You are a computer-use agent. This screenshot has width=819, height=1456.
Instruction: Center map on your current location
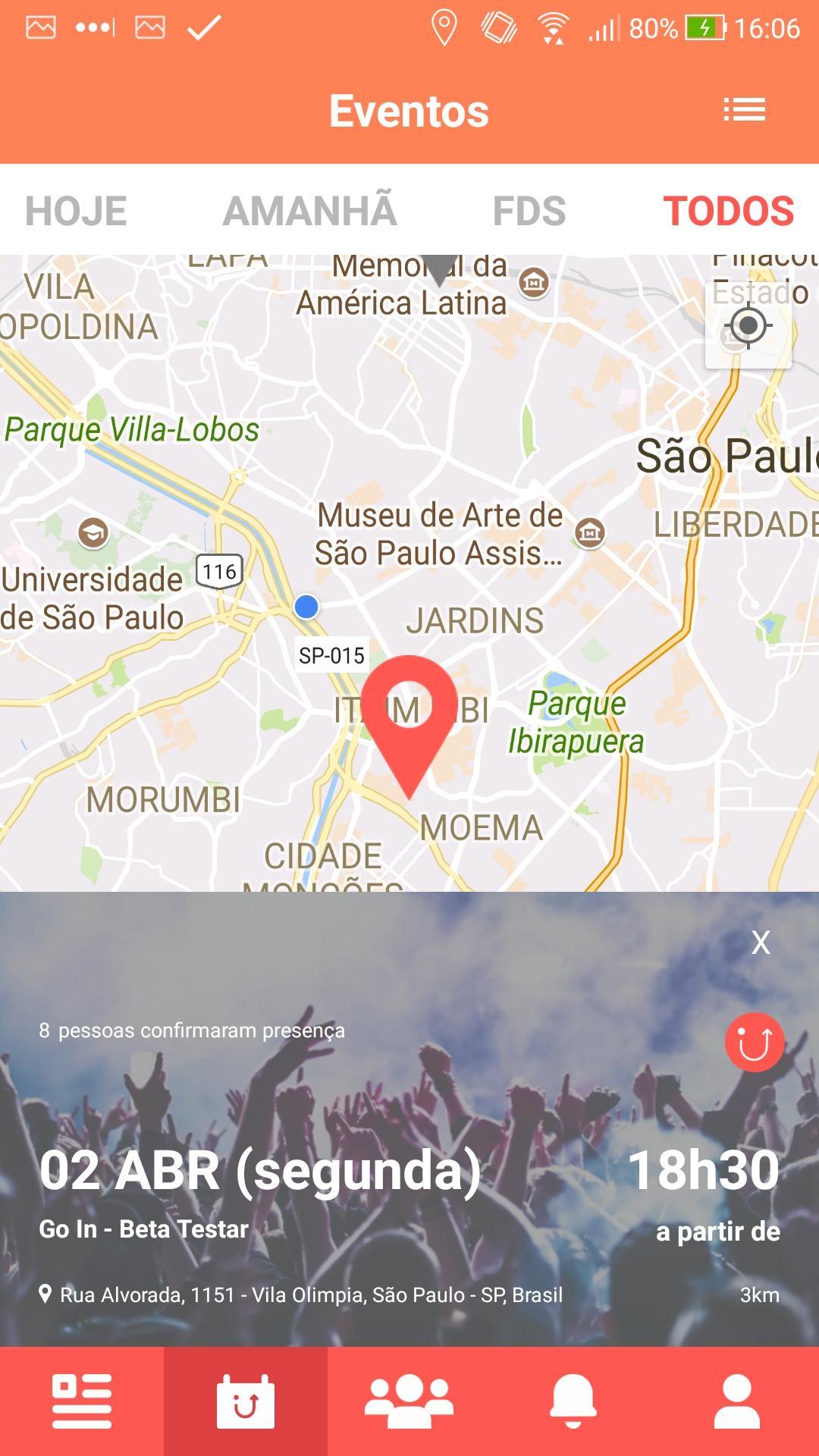click(x=748, y=325)
